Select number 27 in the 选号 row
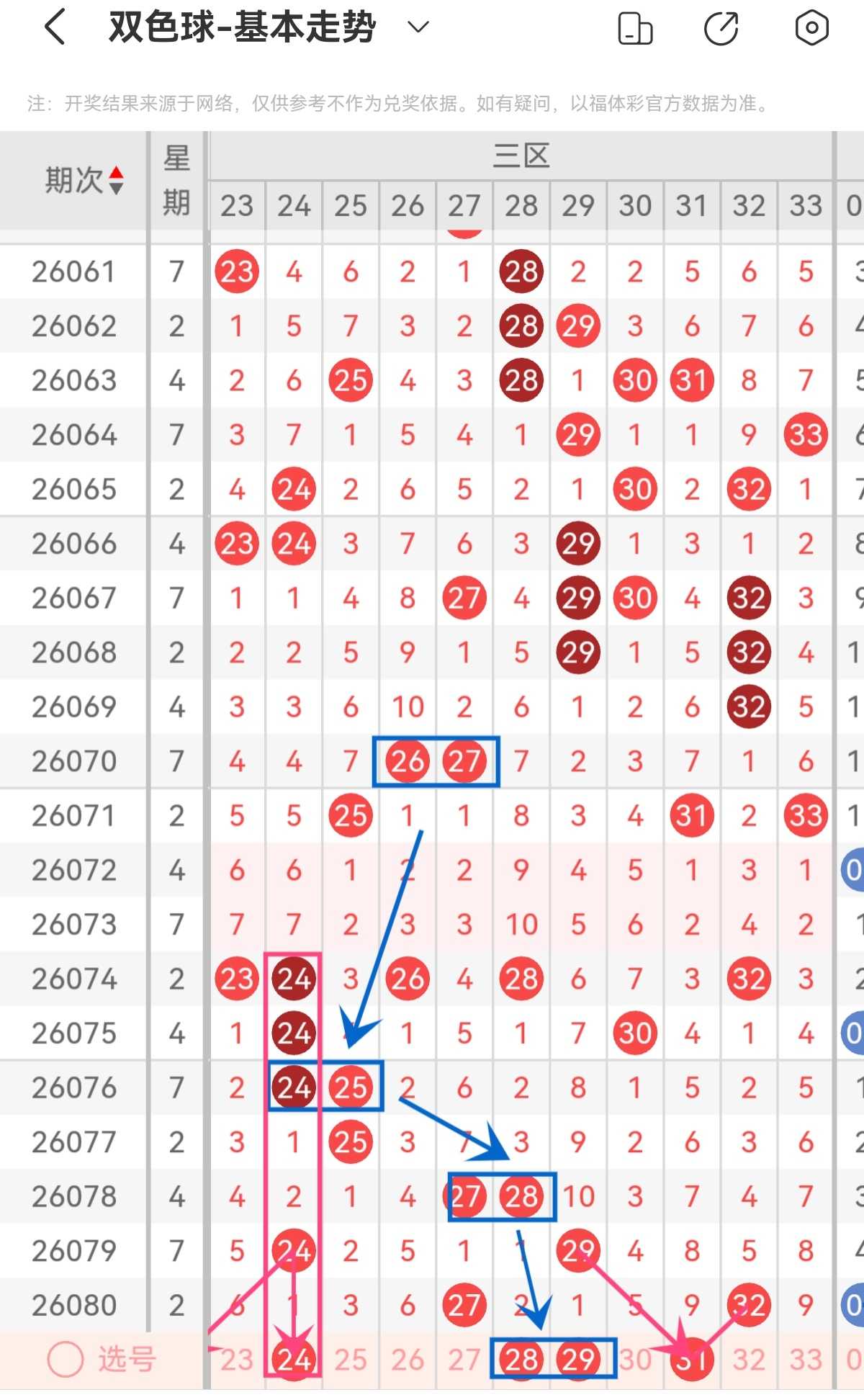The image size is (864, 1400). (x=464, y=1360)
